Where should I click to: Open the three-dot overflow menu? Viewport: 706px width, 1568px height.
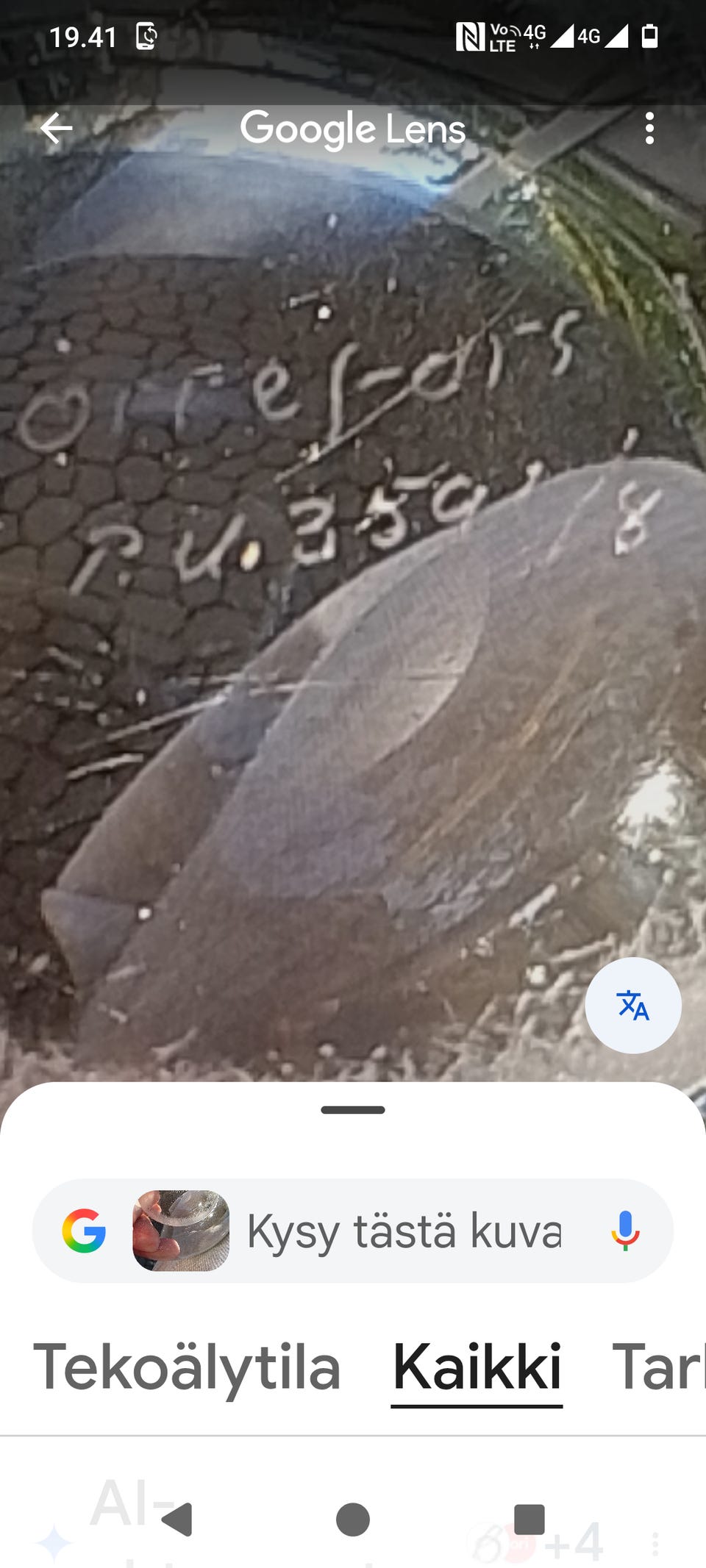pyautogui.click(x=649, y=129)
